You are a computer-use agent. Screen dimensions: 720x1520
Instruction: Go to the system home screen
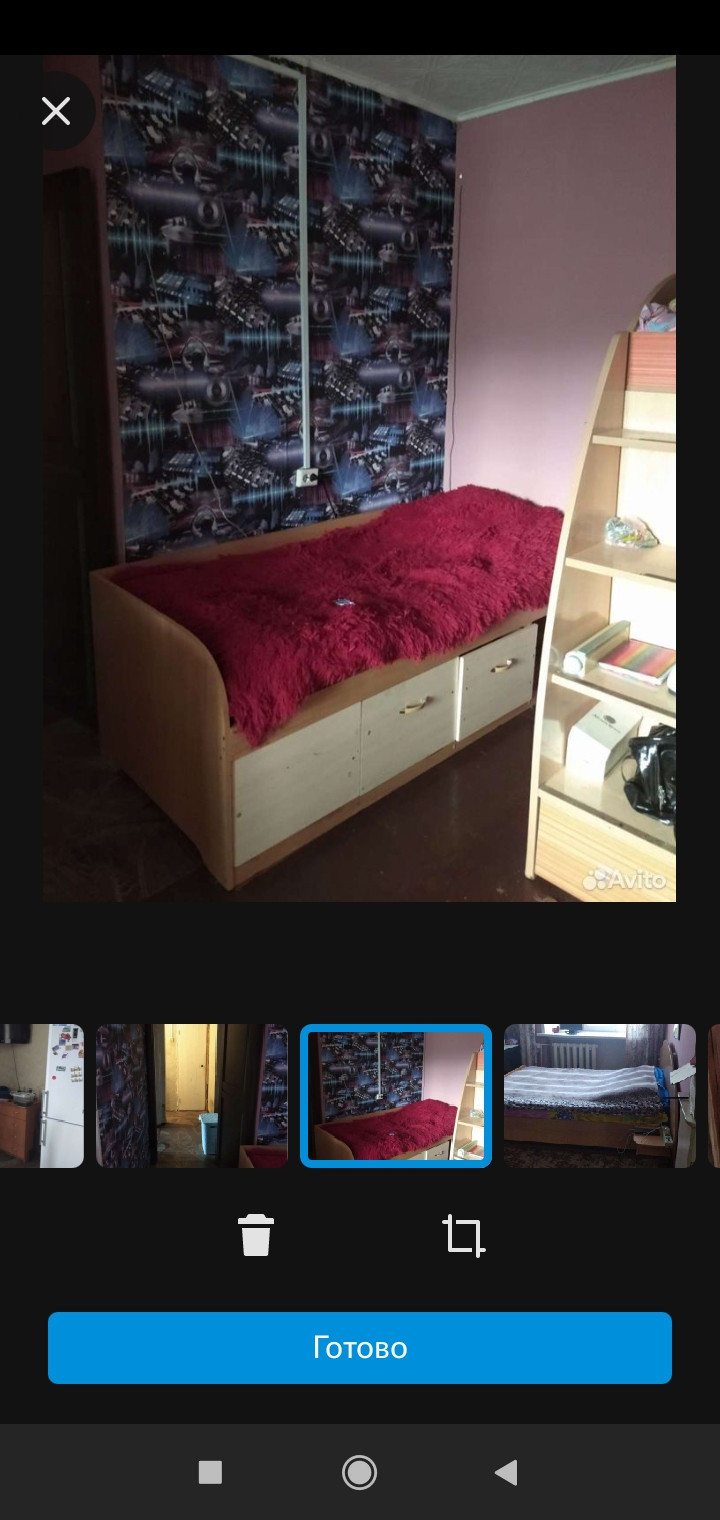[x=359, y=1472]
